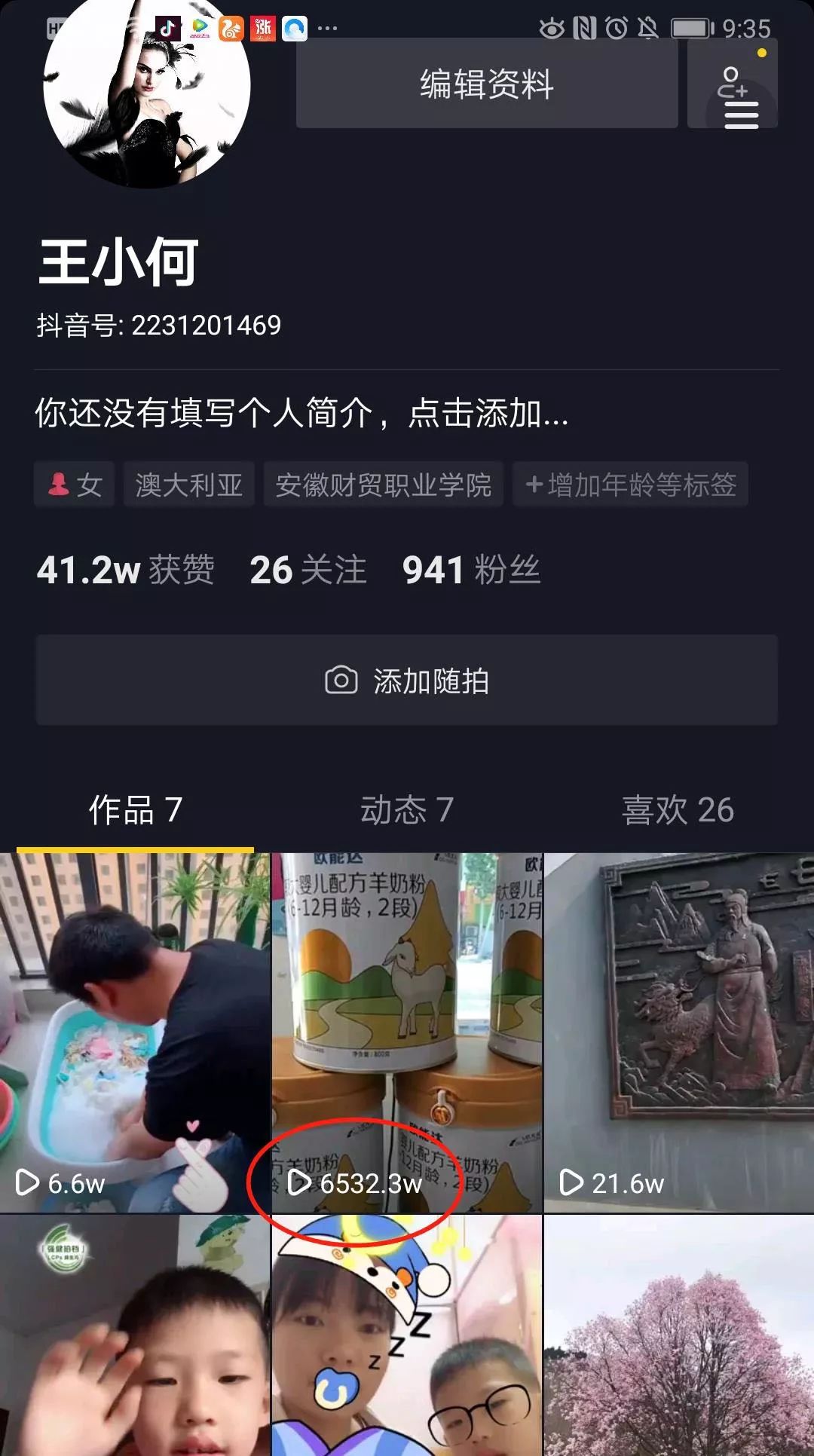Switch to the 动态 7 tab

point(407,810)
